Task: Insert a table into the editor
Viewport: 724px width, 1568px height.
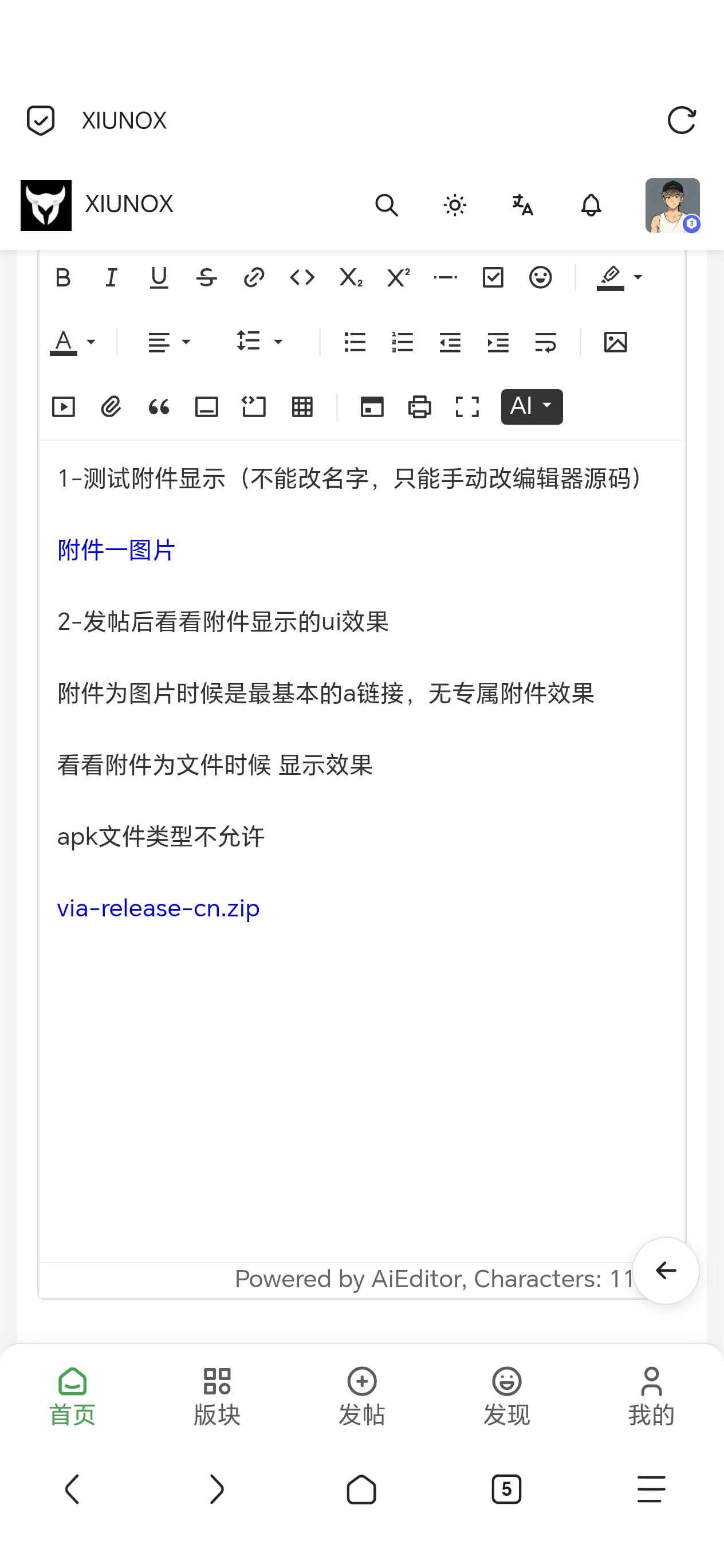Action: point(302,406)
